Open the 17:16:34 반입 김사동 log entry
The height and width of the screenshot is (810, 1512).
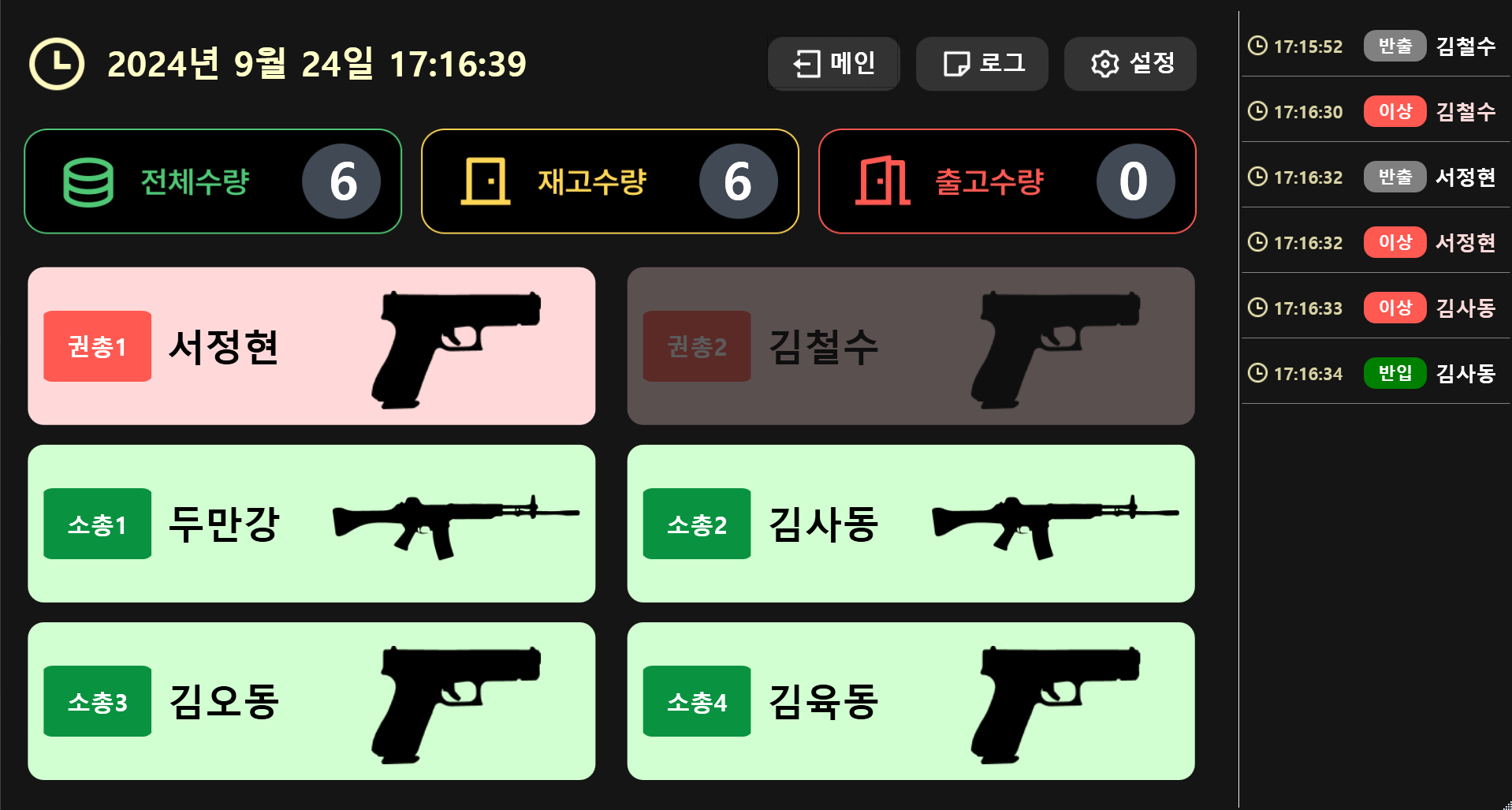[1374, 373]
